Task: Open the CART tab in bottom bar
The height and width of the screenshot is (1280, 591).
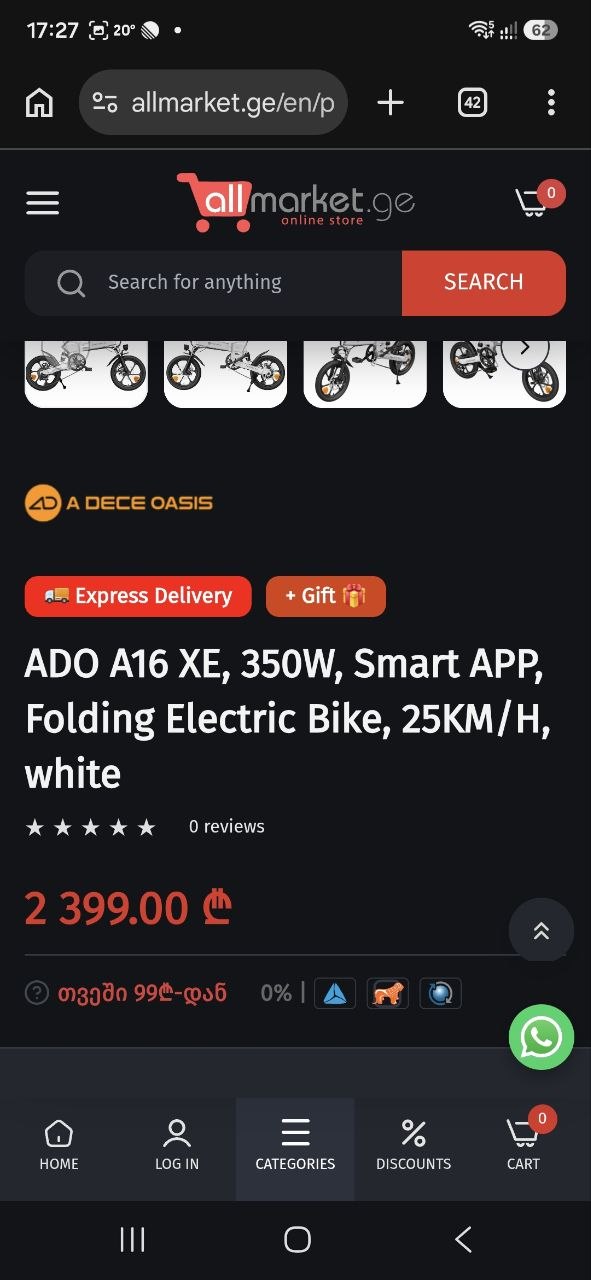Action: click(524, 1146)
